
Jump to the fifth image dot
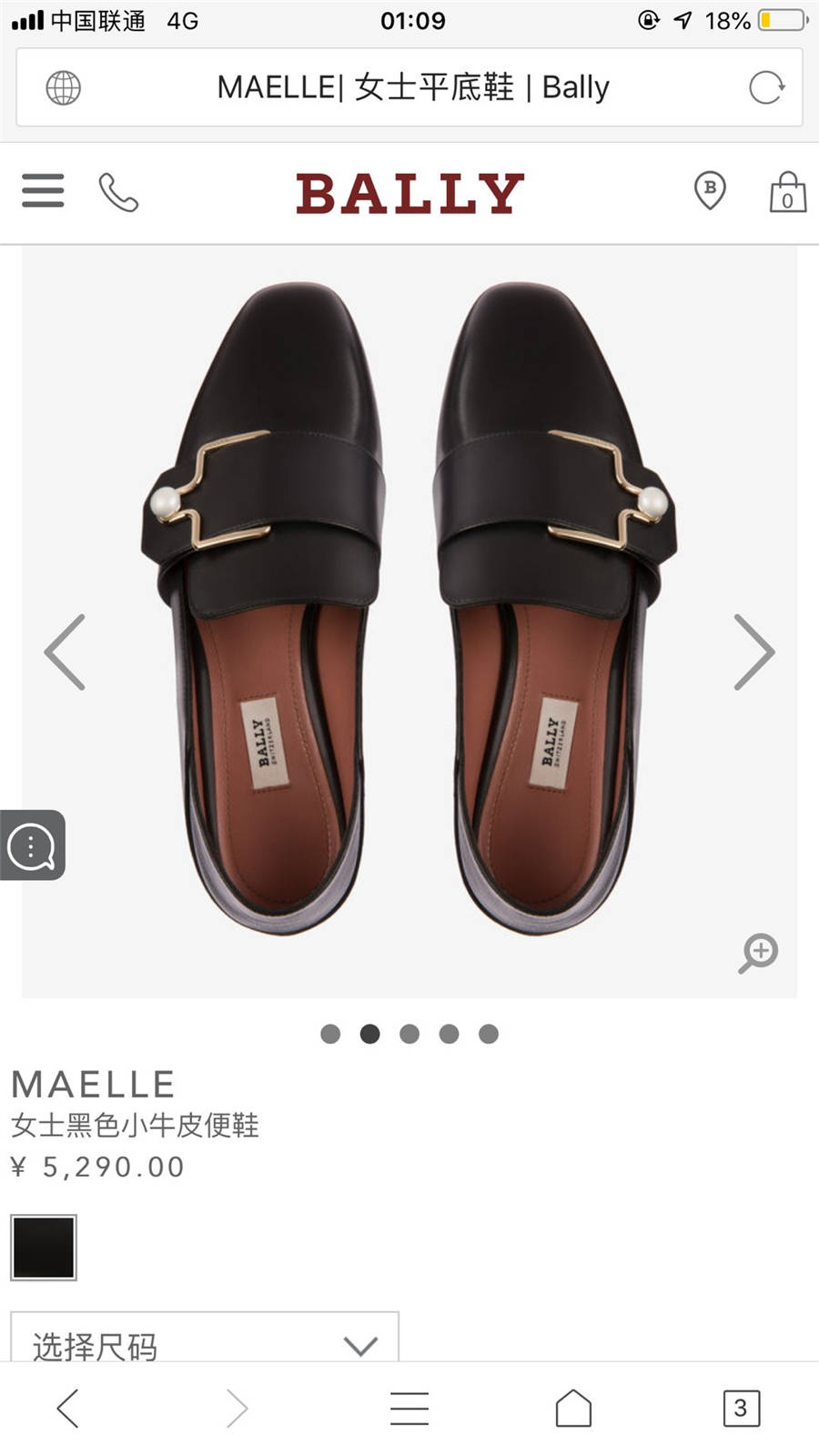pyautogui.click(x=489, y=1034)
